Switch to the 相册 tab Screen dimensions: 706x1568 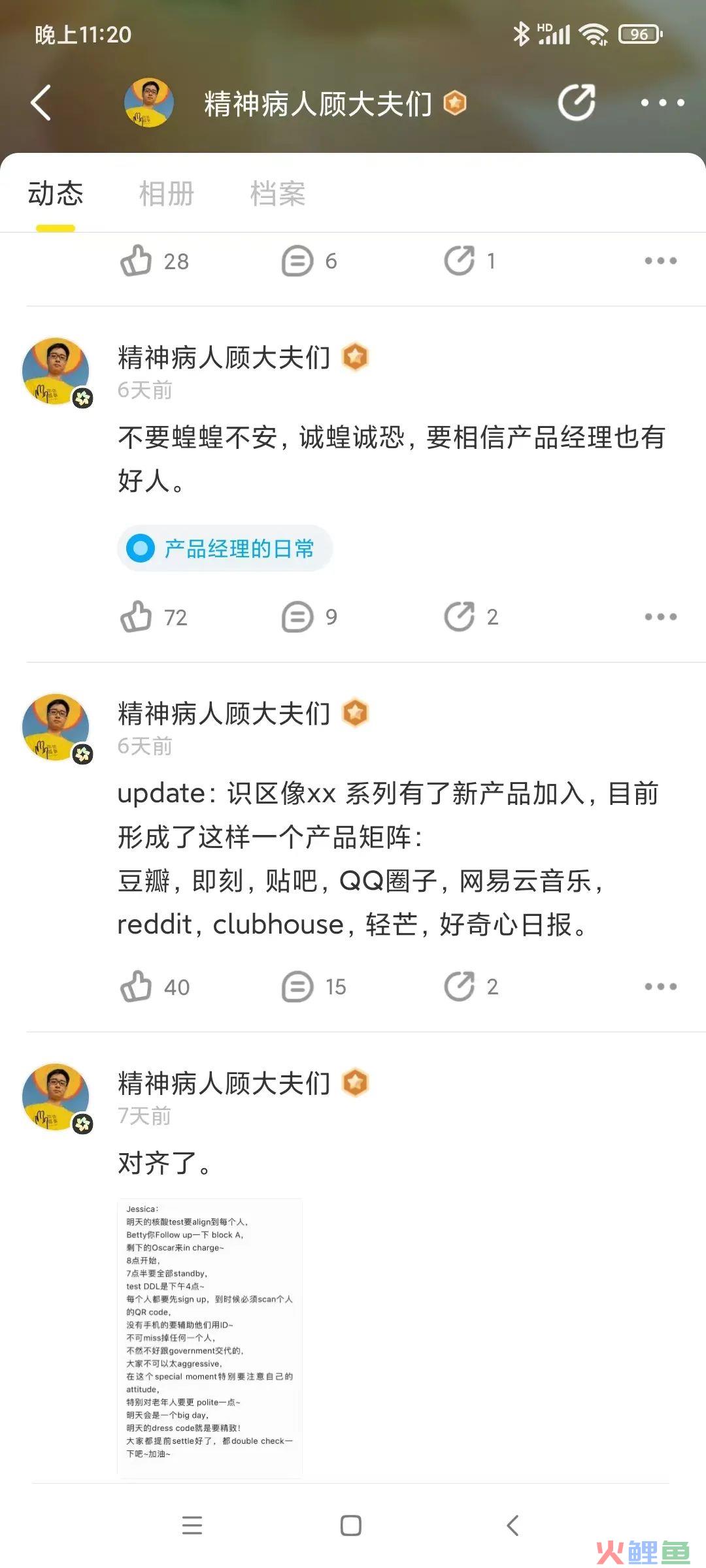[167, 194]
